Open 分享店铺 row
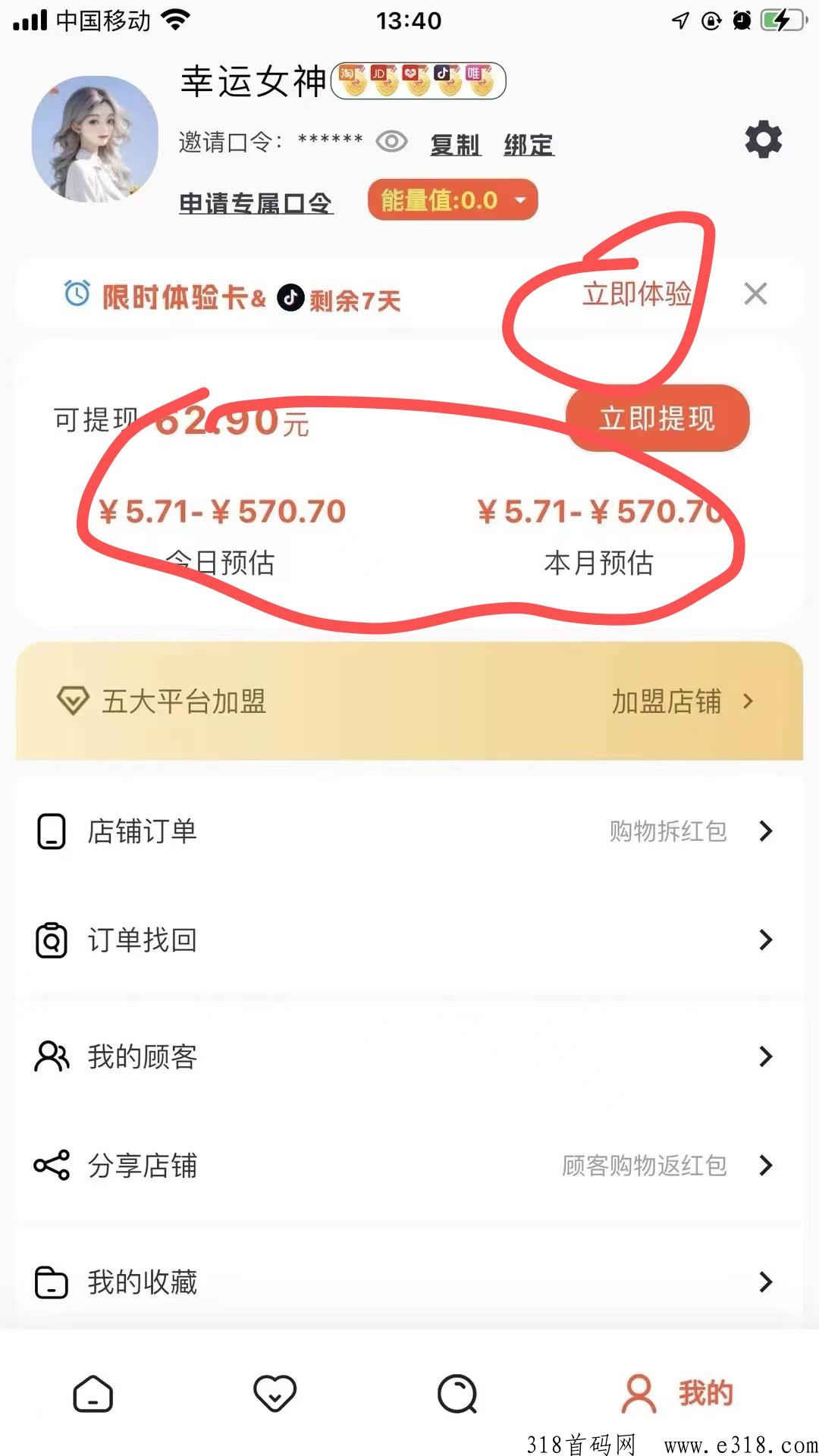 409,1166
